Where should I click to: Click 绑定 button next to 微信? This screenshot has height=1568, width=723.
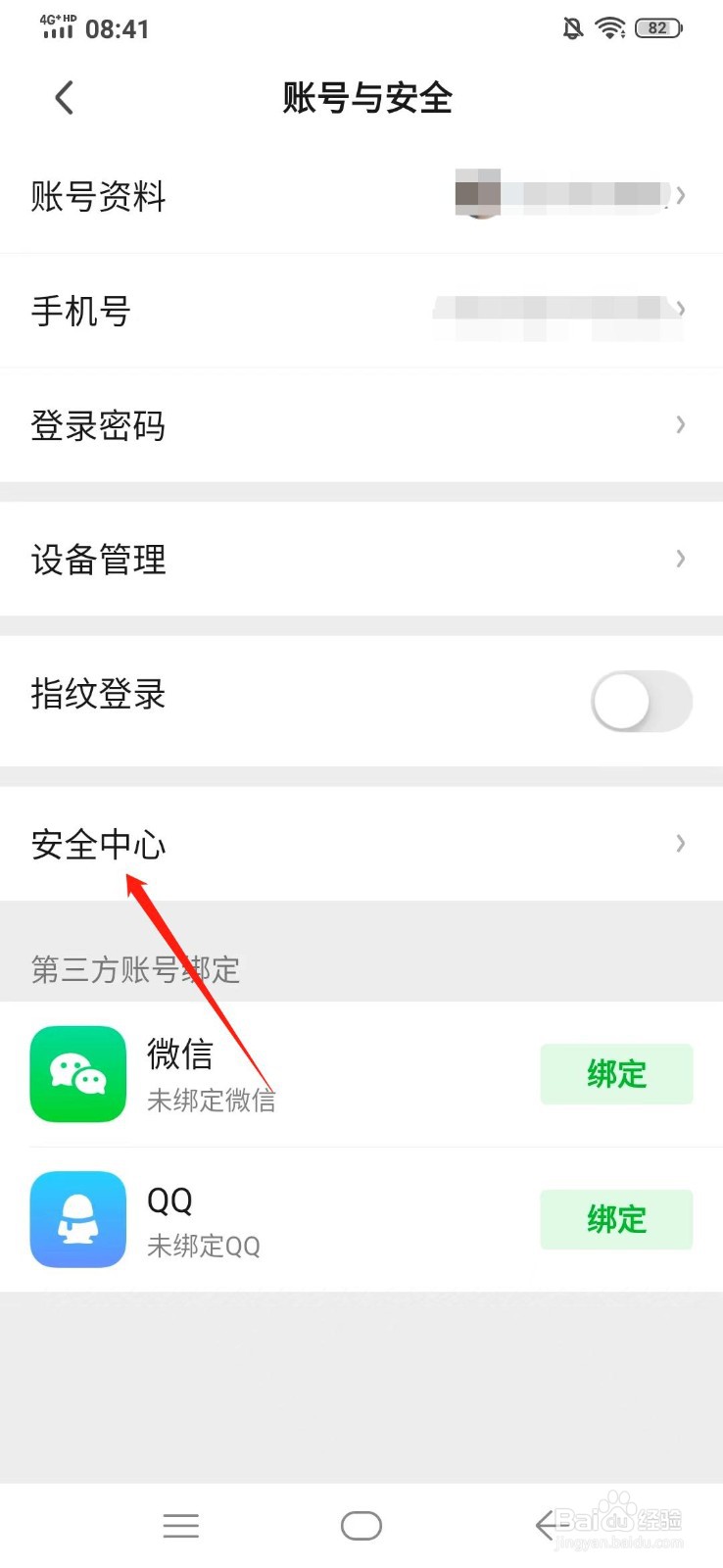click(615, 1073)
